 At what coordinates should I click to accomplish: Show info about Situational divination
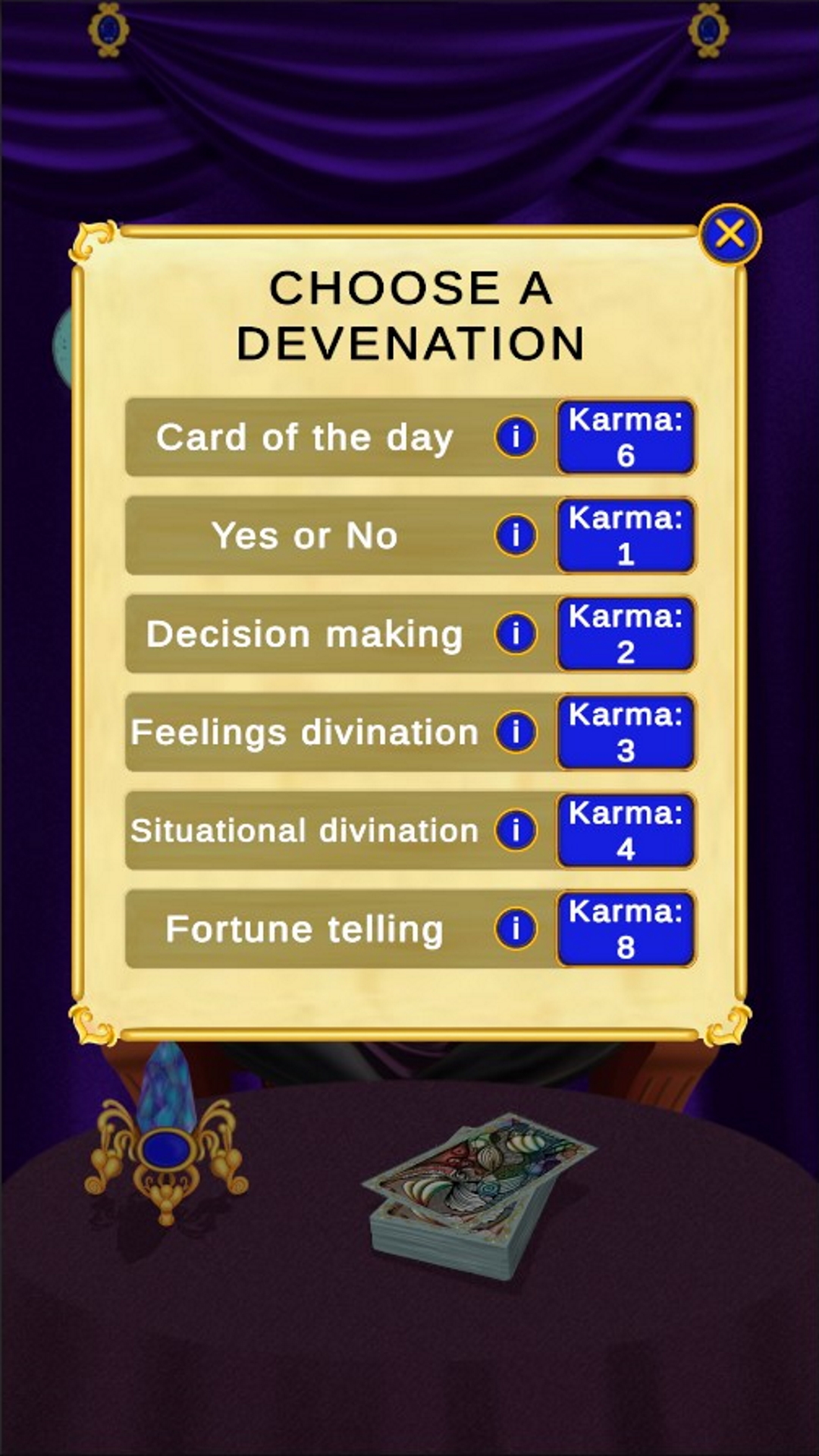[x=516, y=830]
